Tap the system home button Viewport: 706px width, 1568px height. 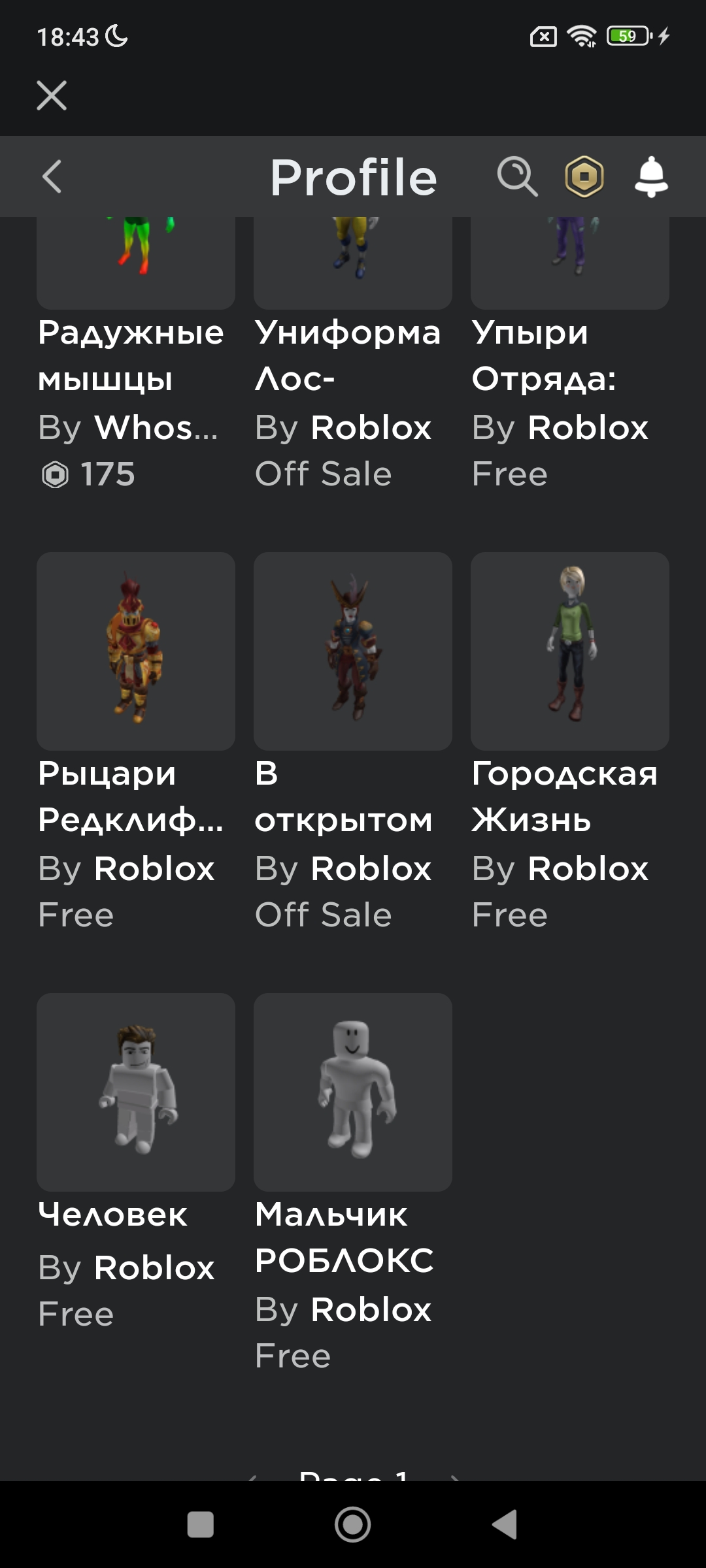(353, 1525)
